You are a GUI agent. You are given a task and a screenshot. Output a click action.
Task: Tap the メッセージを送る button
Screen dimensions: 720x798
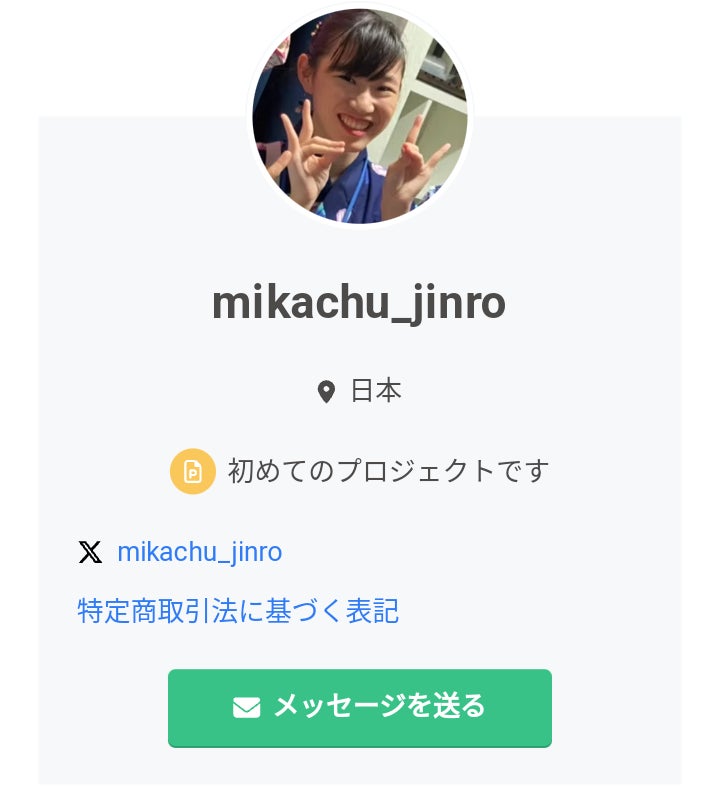click(359, 707)
